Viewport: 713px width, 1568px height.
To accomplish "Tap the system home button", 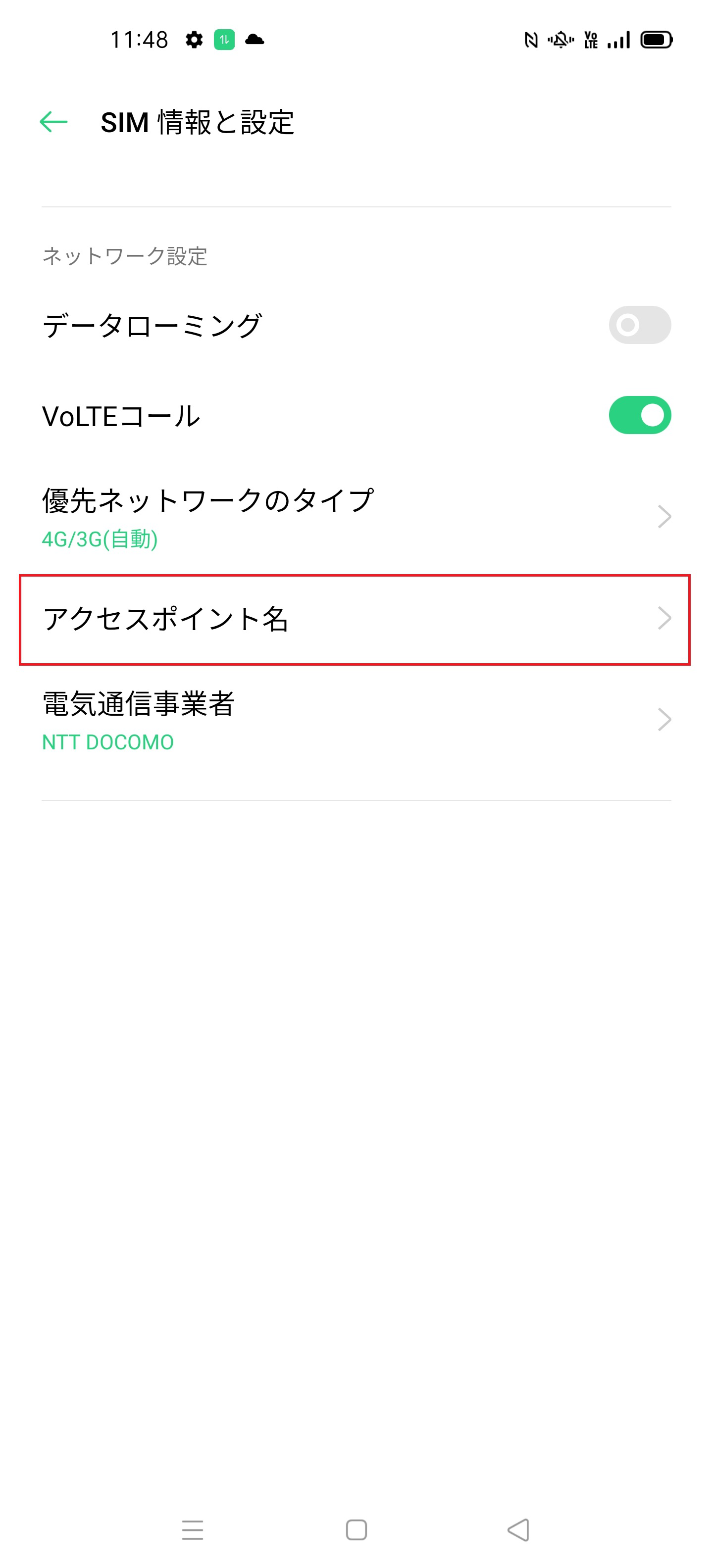I will tap(356, 1530).
